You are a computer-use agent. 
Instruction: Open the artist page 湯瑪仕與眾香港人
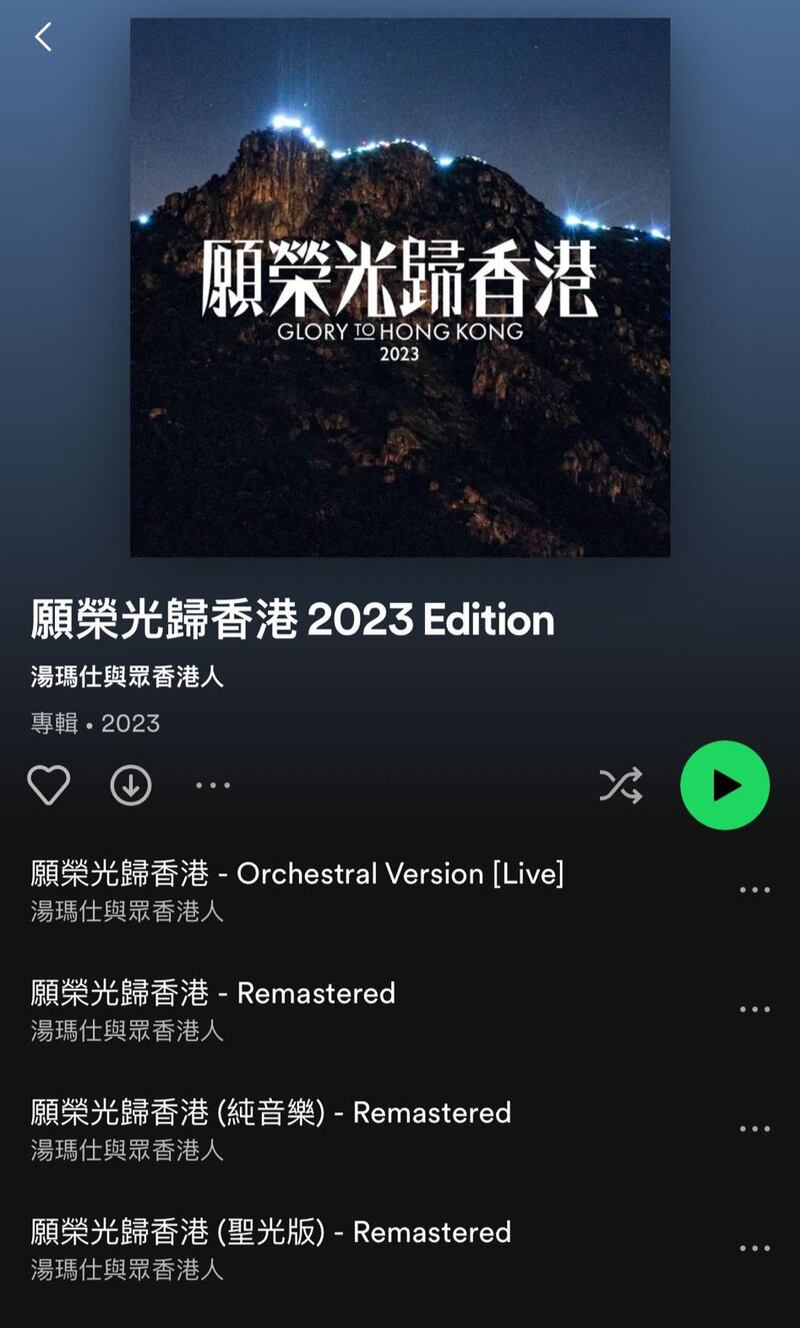tap(127, 678)
